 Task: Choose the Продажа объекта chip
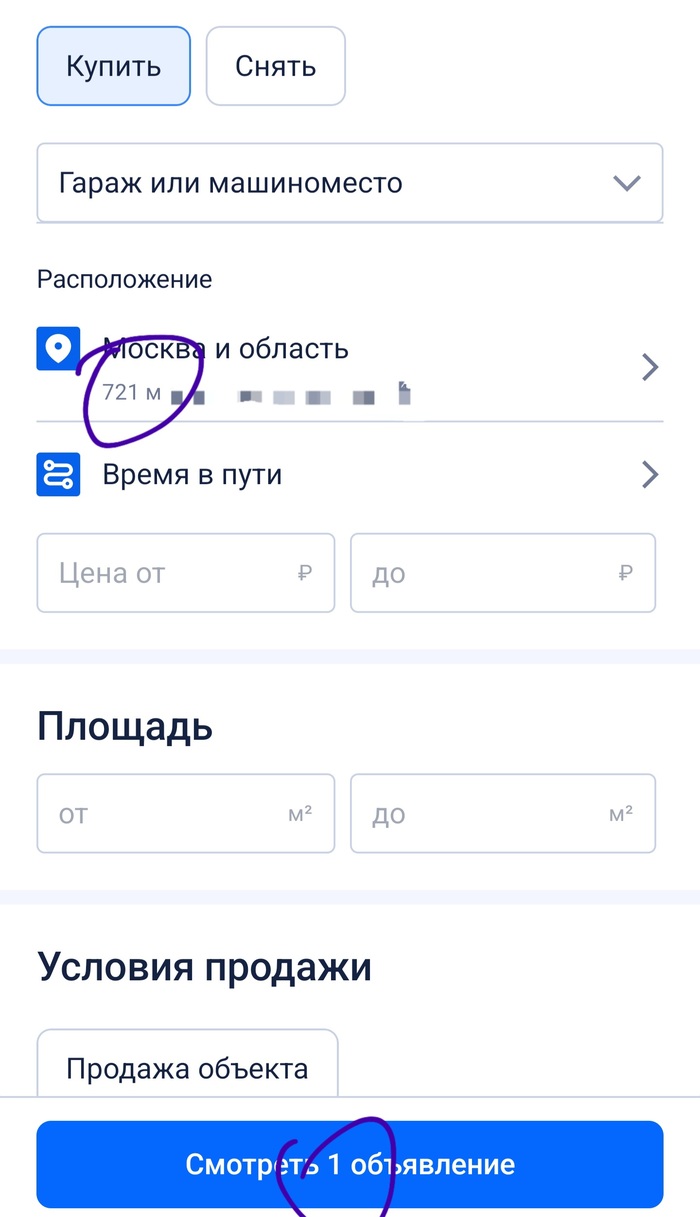coord(187,1067)
